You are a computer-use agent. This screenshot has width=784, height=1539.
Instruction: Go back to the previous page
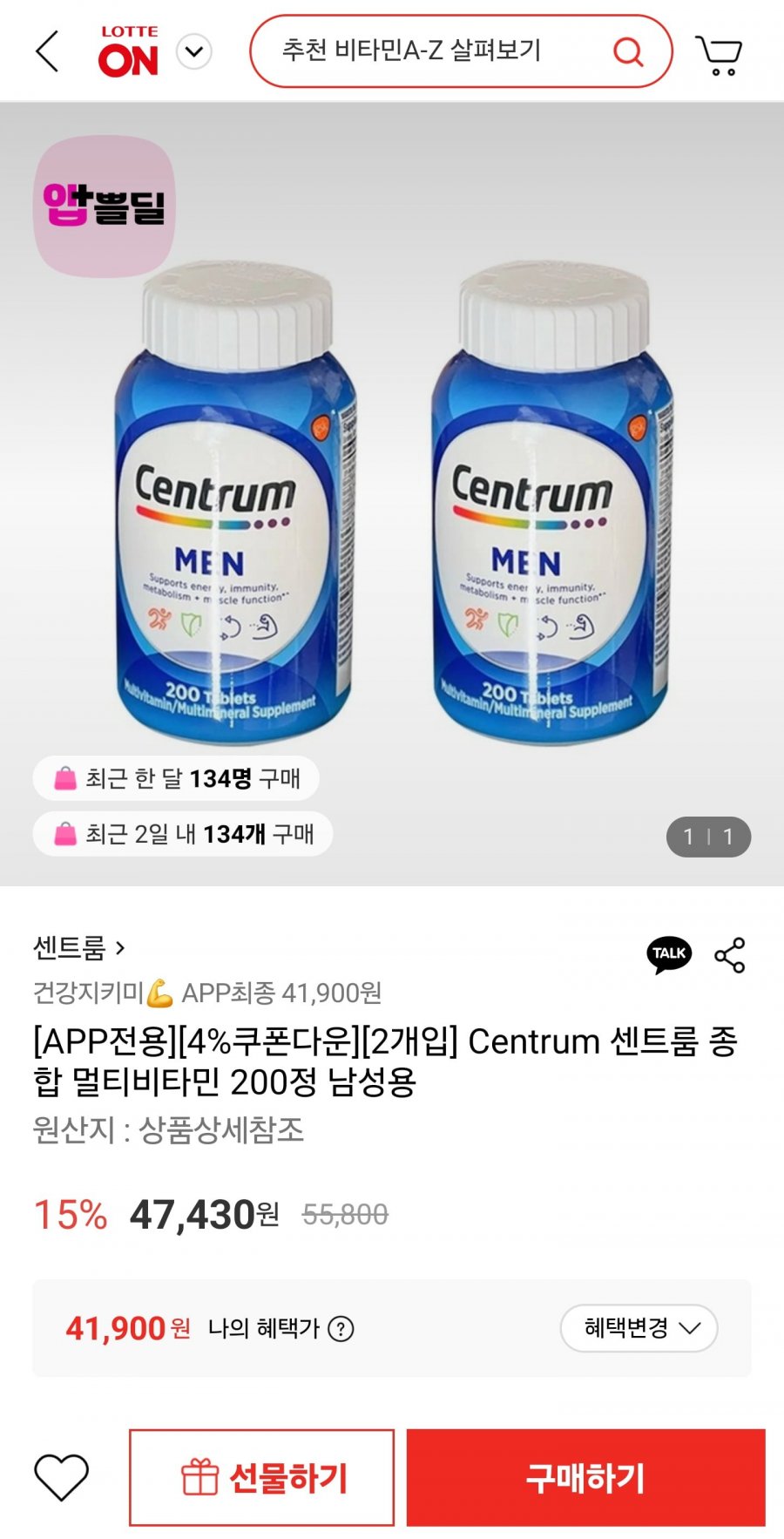click(x=48, y=51)
